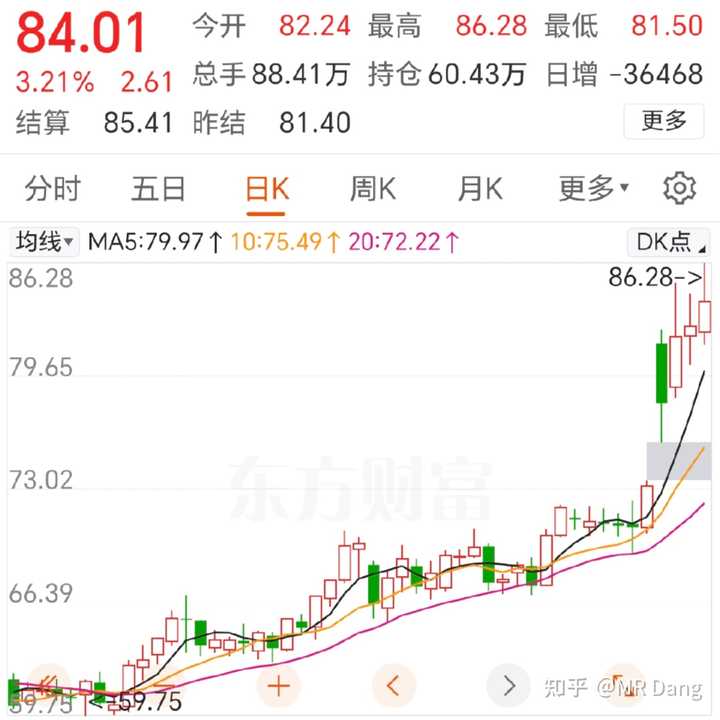Expand chart to fullscreen
Image resolution: width=720 pixels, height=720 pixels.
[625, 686]
